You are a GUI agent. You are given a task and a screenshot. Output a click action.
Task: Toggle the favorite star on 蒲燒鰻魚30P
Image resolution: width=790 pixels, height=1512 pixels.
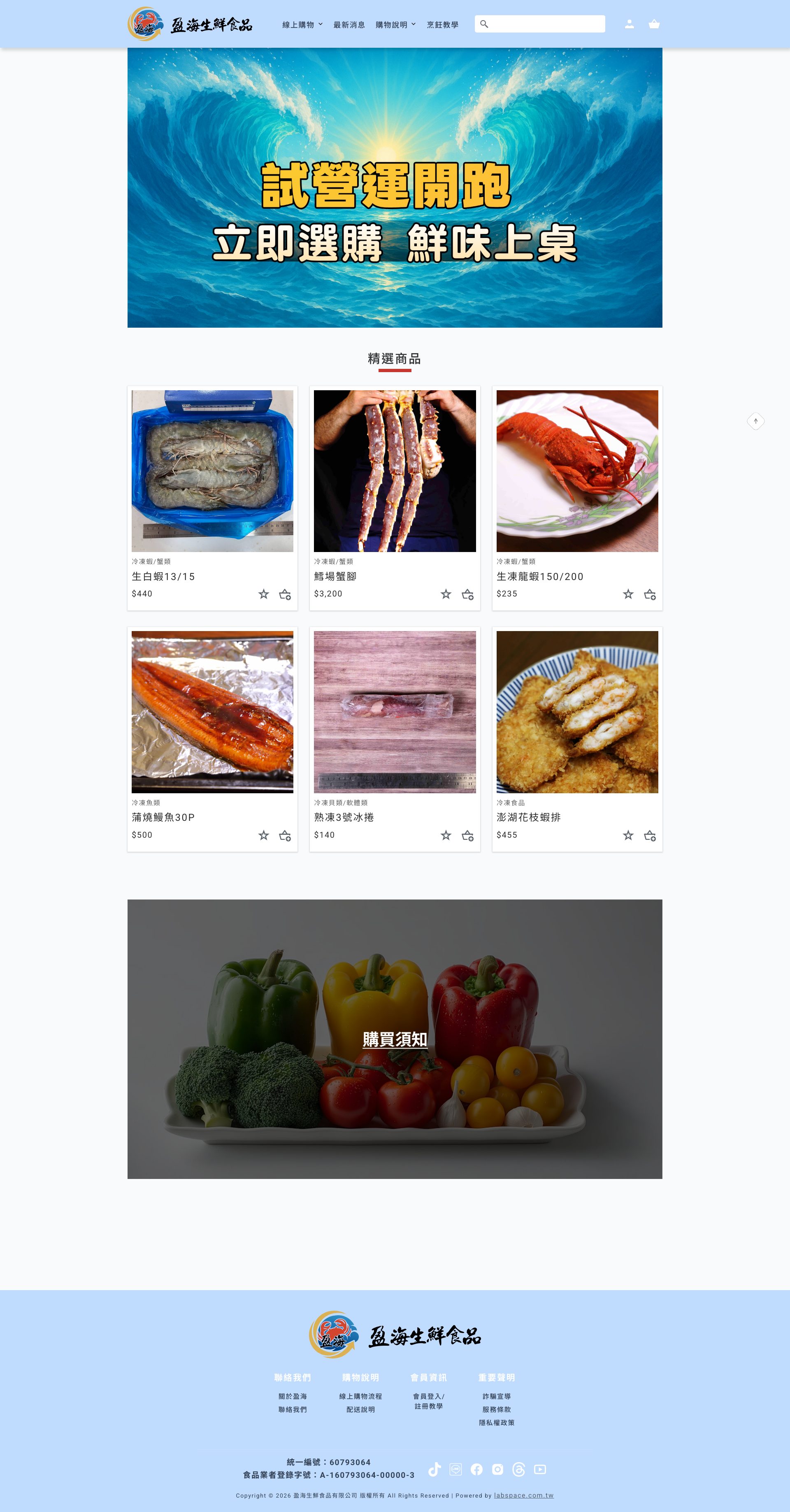[263, 835]
